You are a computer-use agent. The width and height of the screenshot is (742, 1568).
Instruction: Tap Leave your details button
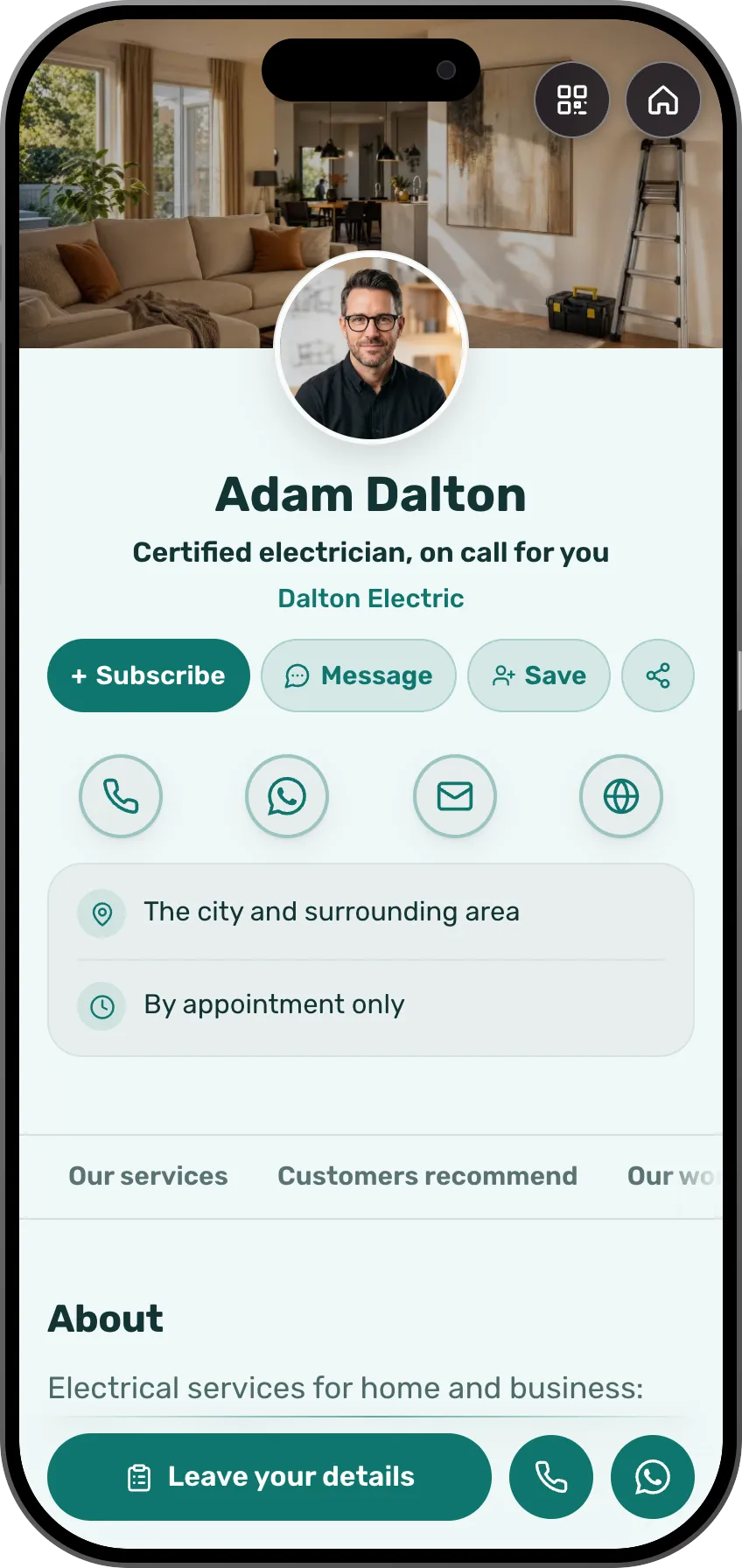click(269, 1477)
